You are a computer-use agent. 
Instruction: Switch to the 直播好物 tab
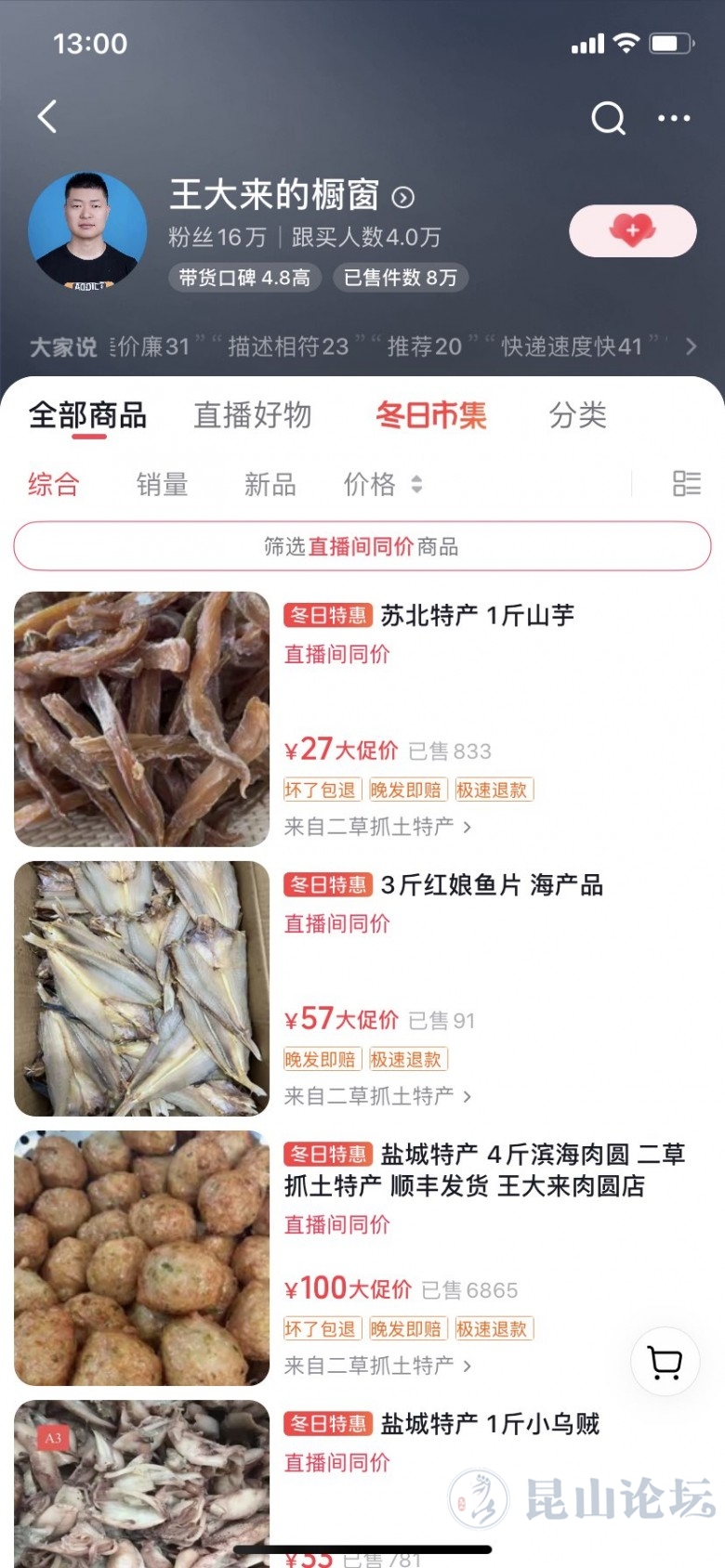252,415
